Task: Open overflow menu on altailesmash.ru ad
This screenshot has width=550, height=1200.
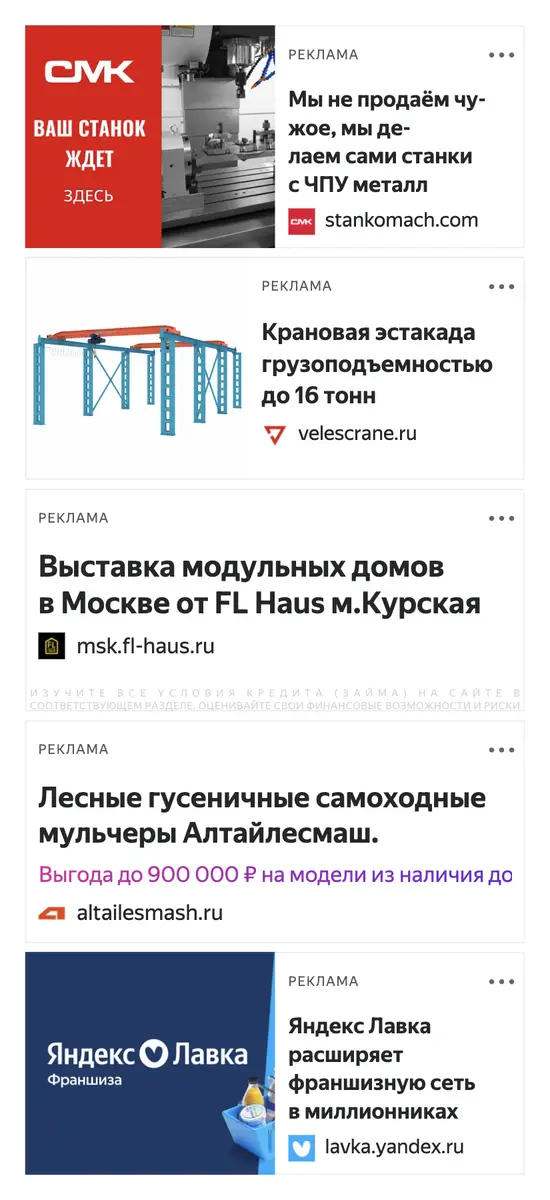Action: tap(501, 750)
